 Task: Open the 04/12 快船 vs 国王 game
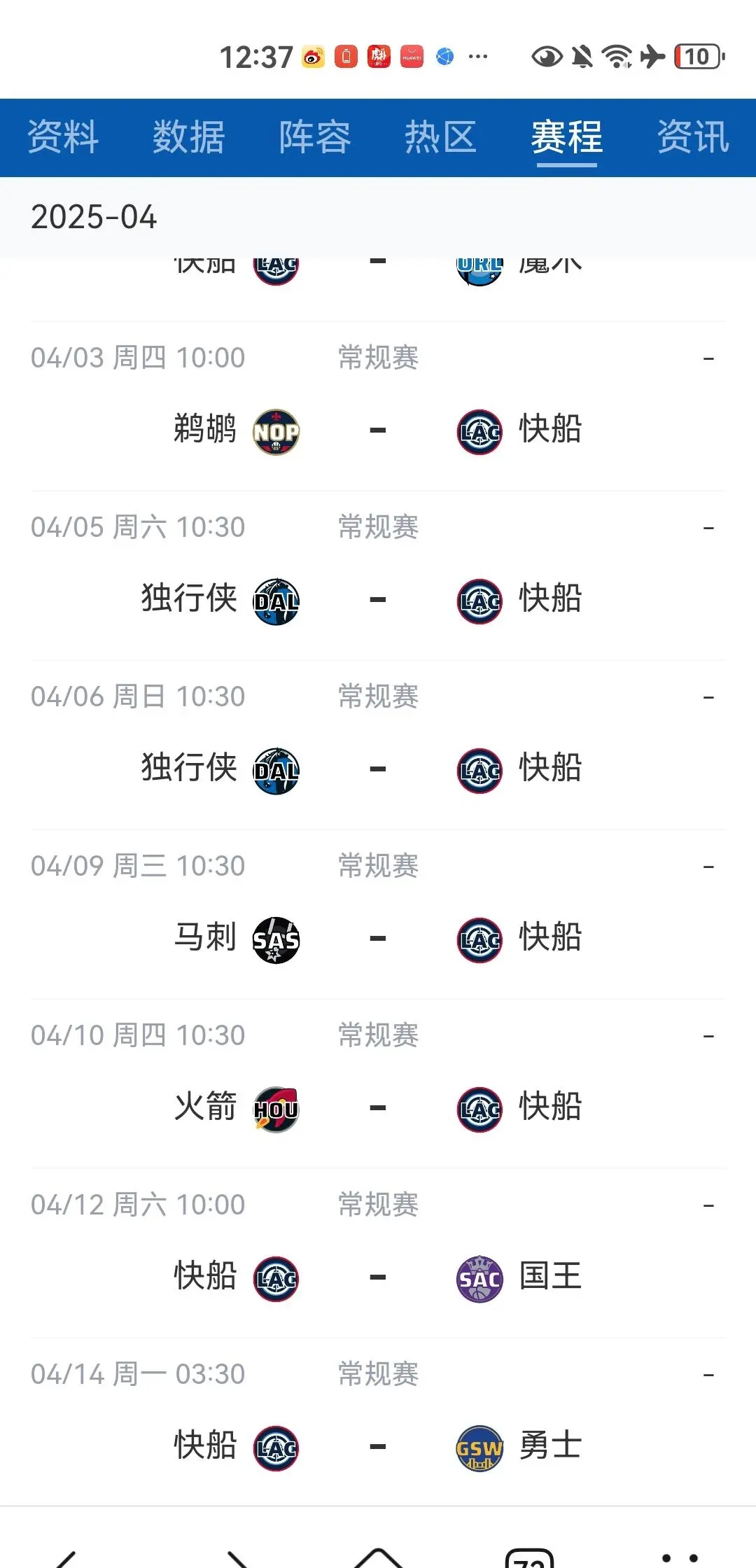click(x=378, y=1253)
